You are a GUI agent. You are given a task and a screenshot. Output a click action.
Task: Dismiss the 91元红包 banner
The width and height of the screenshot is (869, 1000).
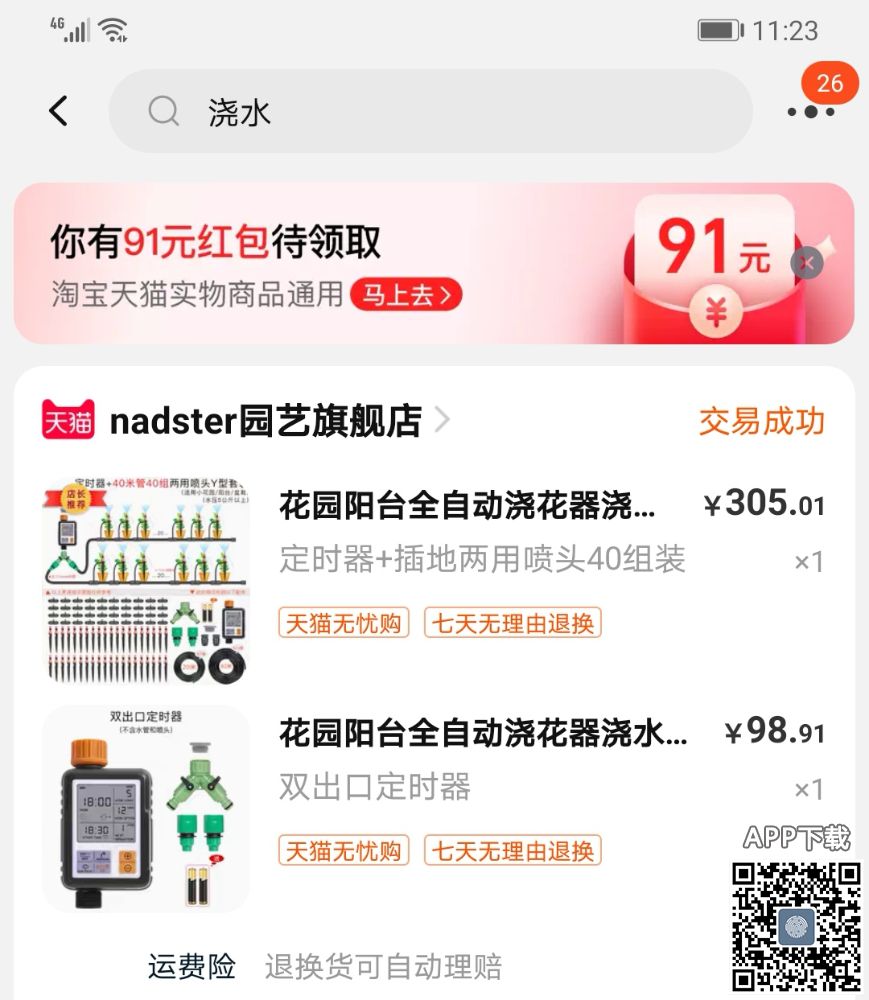[x=807, y=263]
